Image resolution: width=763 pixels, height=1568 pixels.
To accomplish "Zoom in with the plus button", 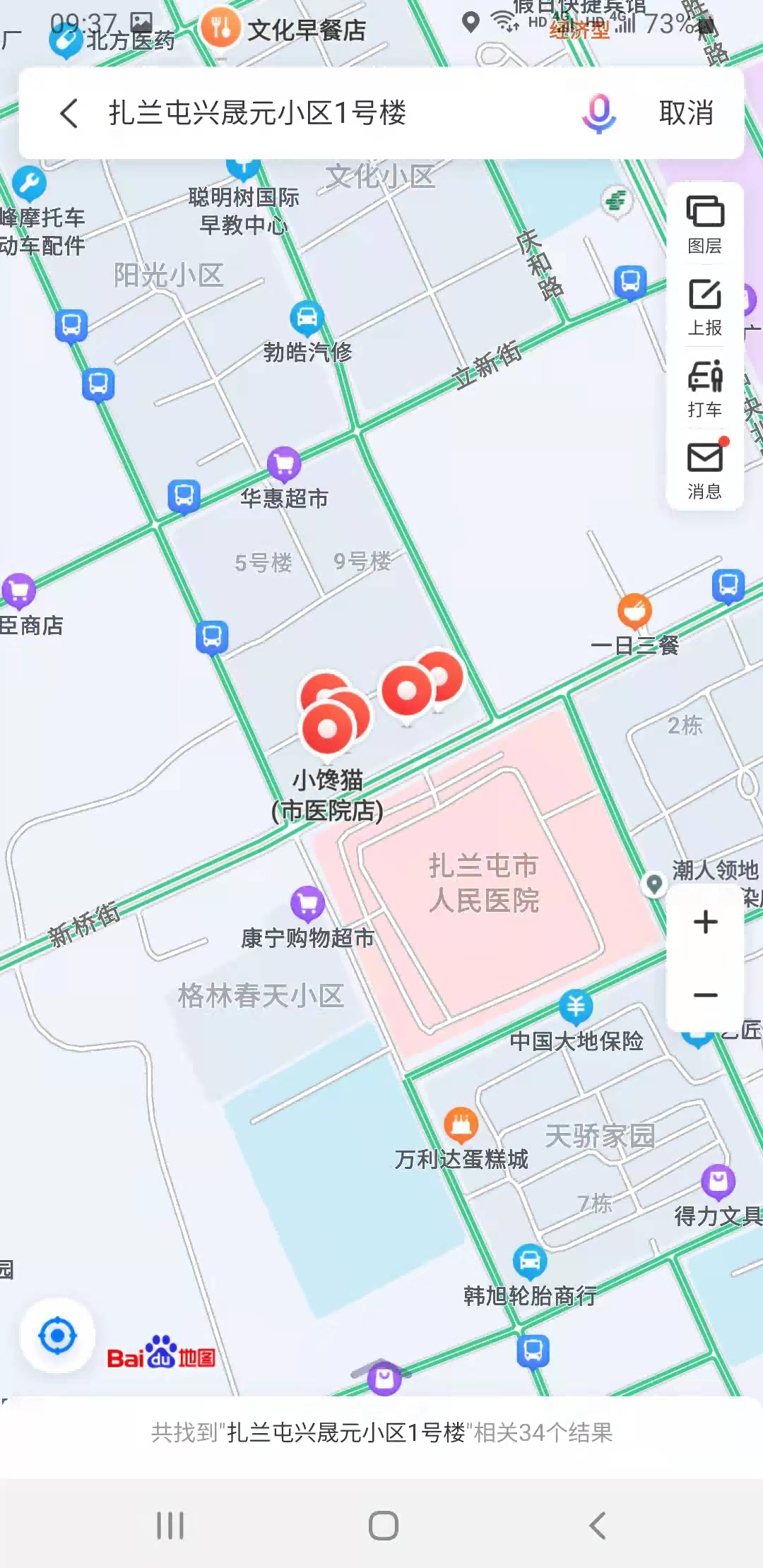I will tap(705, 922).
